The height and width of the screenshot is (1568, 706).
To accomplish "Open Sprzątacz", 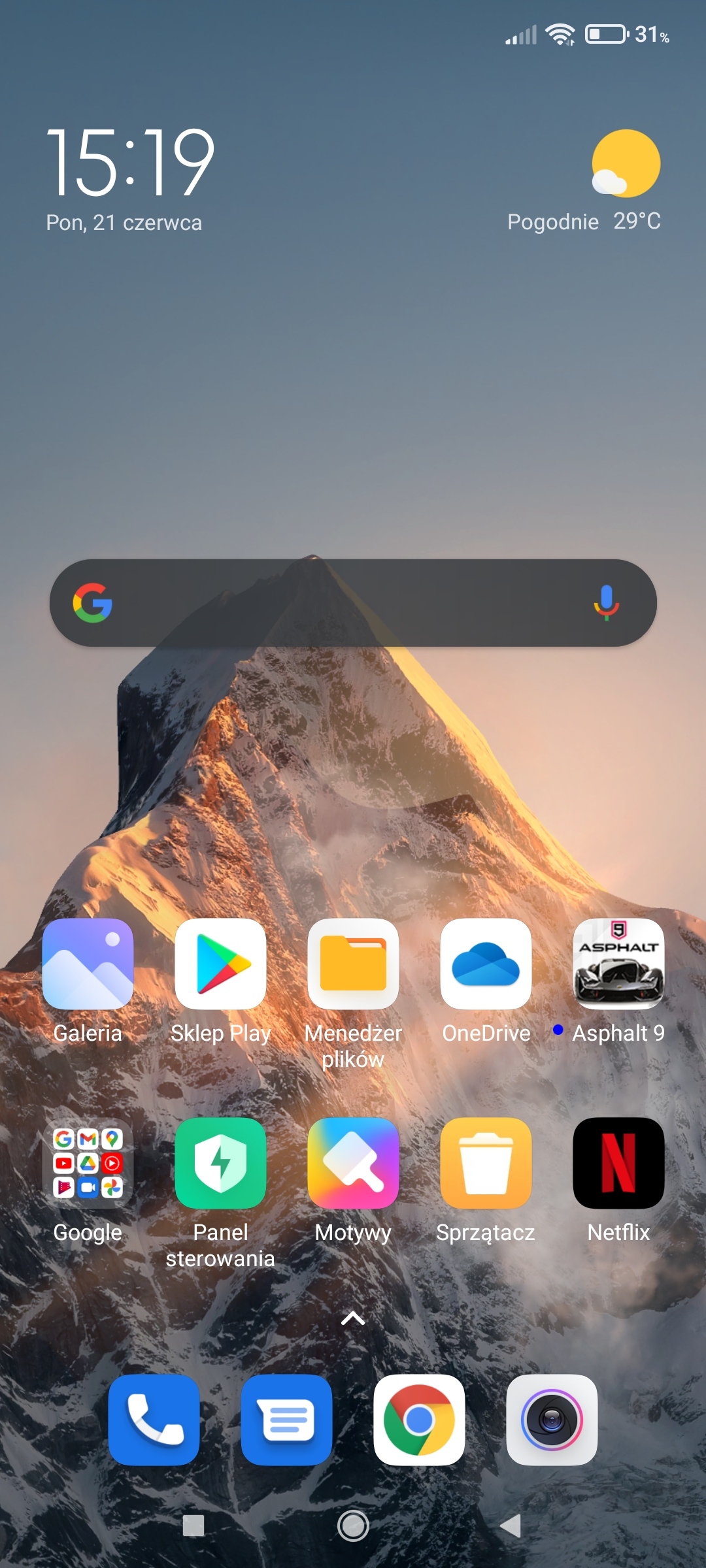I will (x=486, y=1163).
